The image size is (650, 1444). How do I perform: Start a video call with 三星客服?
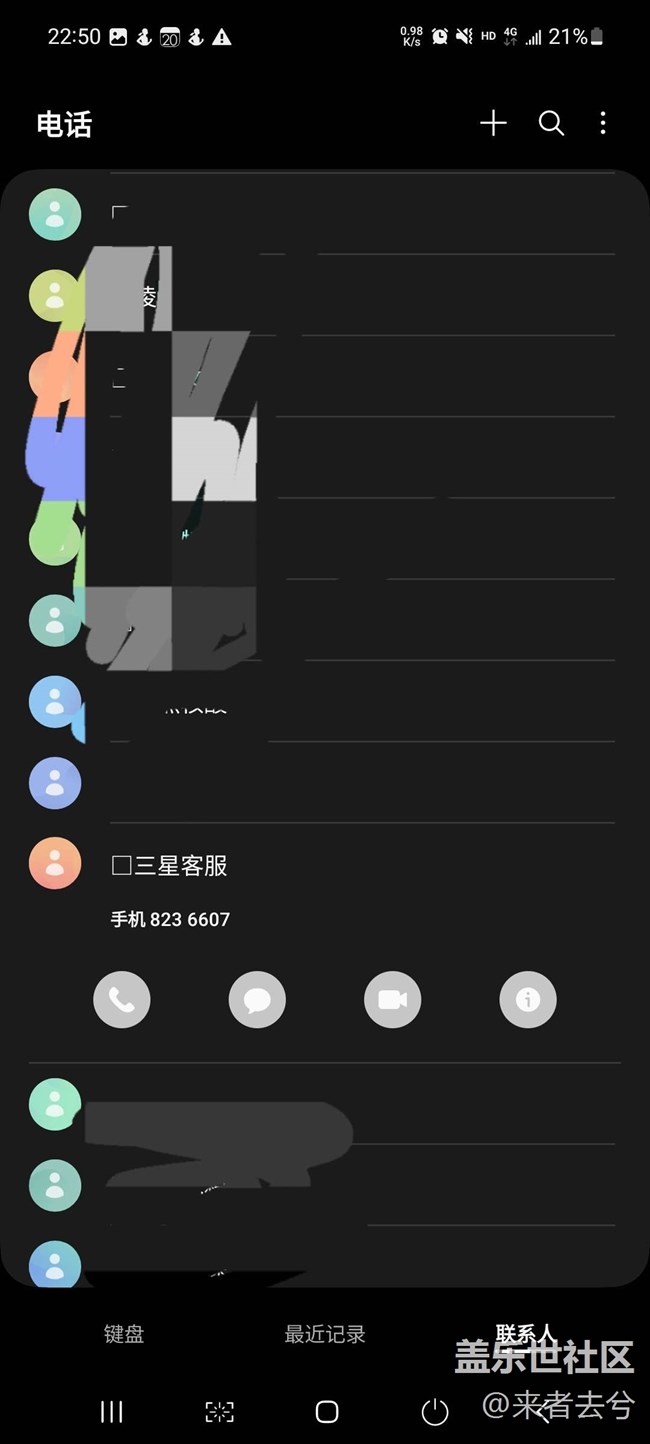click(x=392, y=999)
